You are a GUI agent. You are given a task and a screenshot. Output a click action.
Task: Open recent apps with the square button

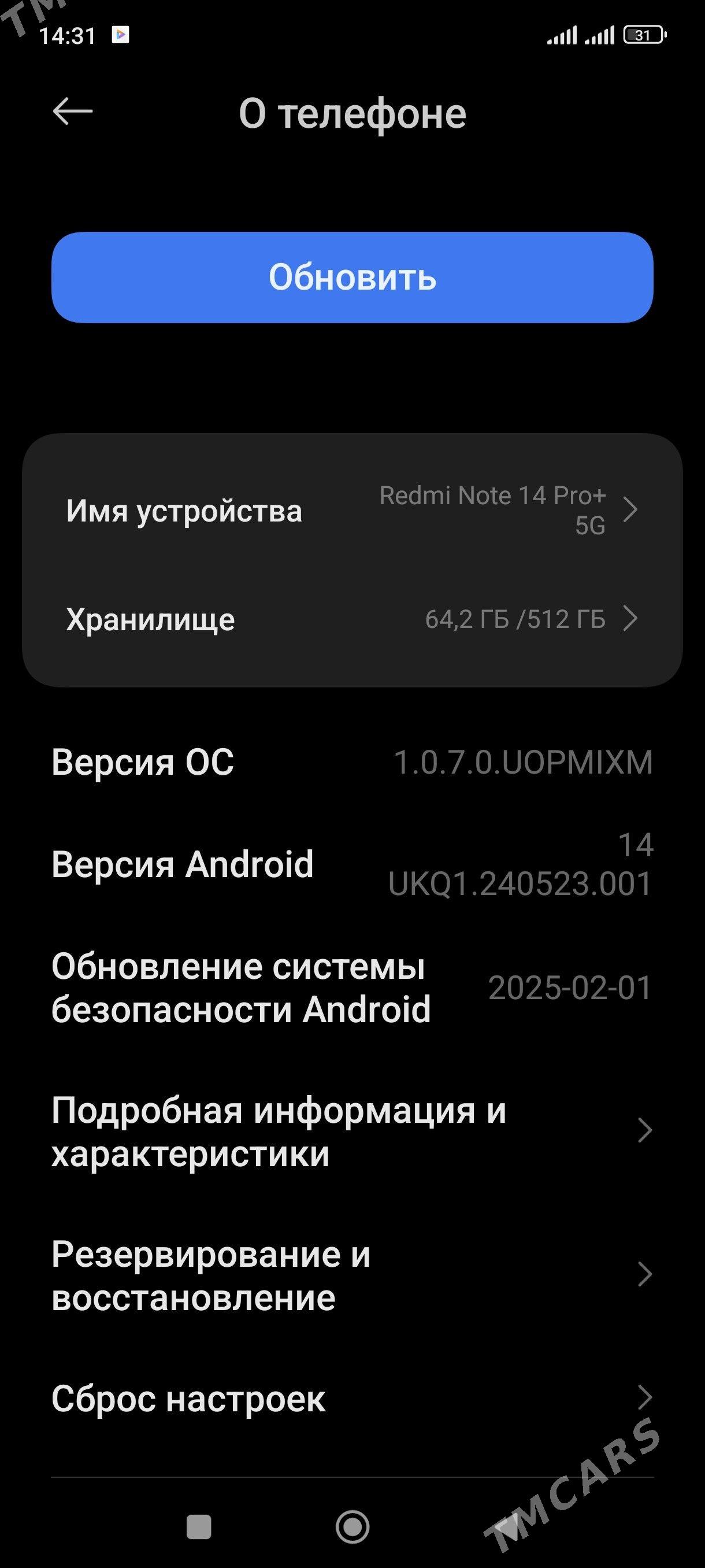click(x=199, y=1526)
